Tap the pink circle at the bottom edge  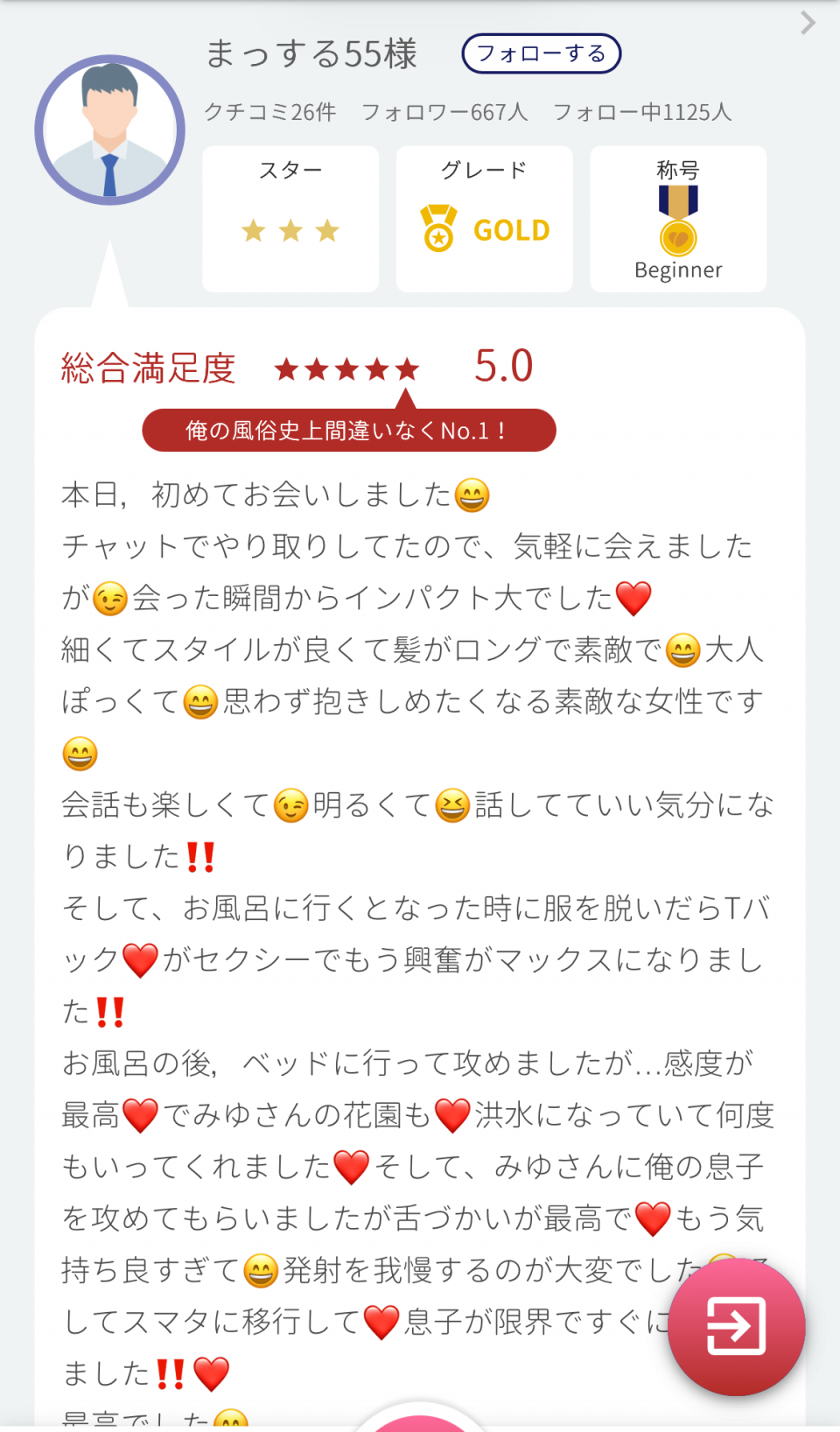(420, 1425)
